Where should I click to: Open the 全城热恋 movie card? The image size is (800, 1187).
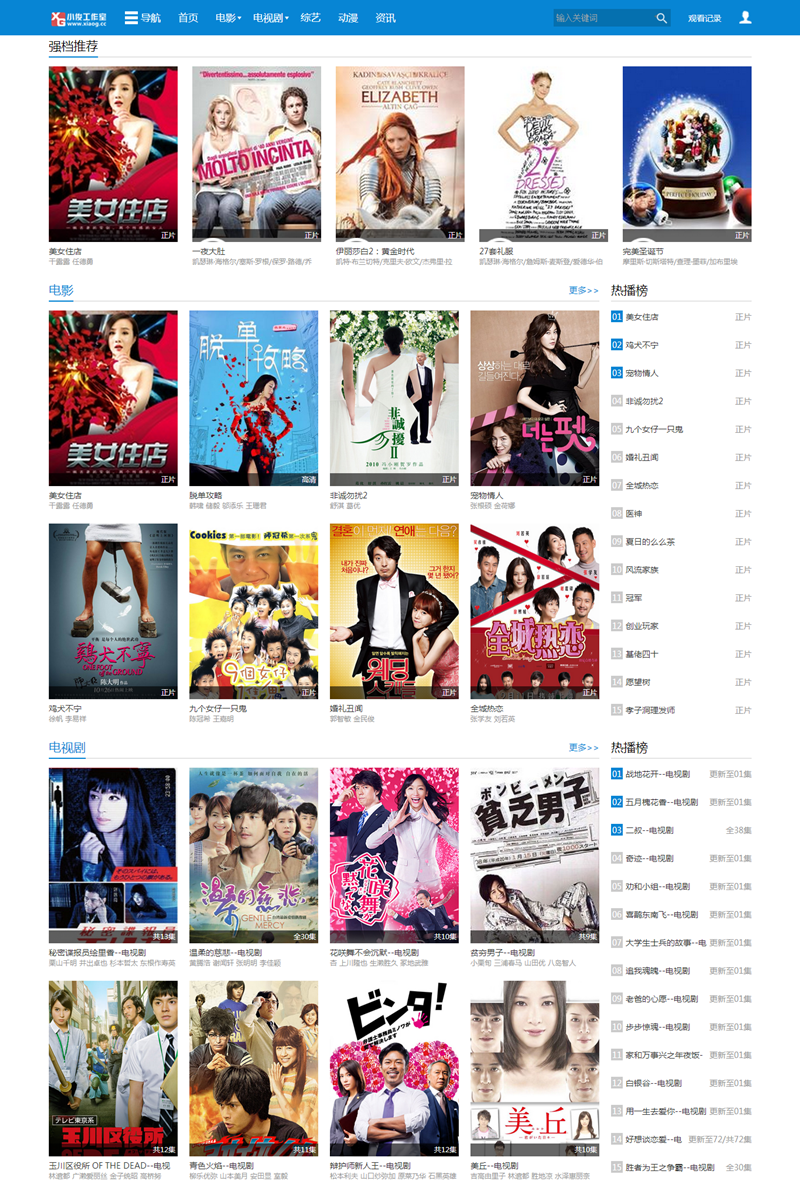pyautogui.click(x=535, y=611)
